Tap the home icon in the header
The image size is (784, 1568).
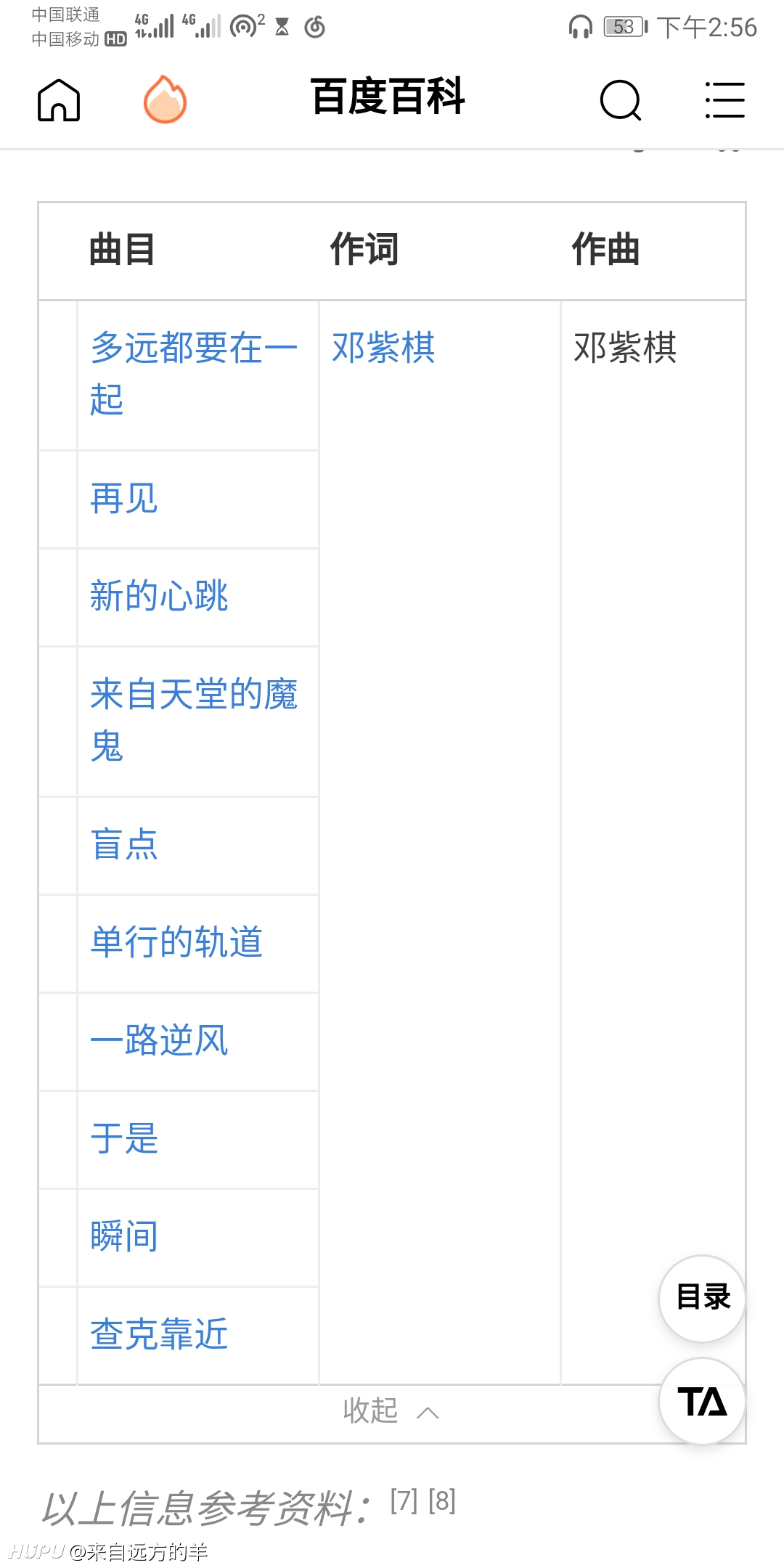tap(59, 100)
